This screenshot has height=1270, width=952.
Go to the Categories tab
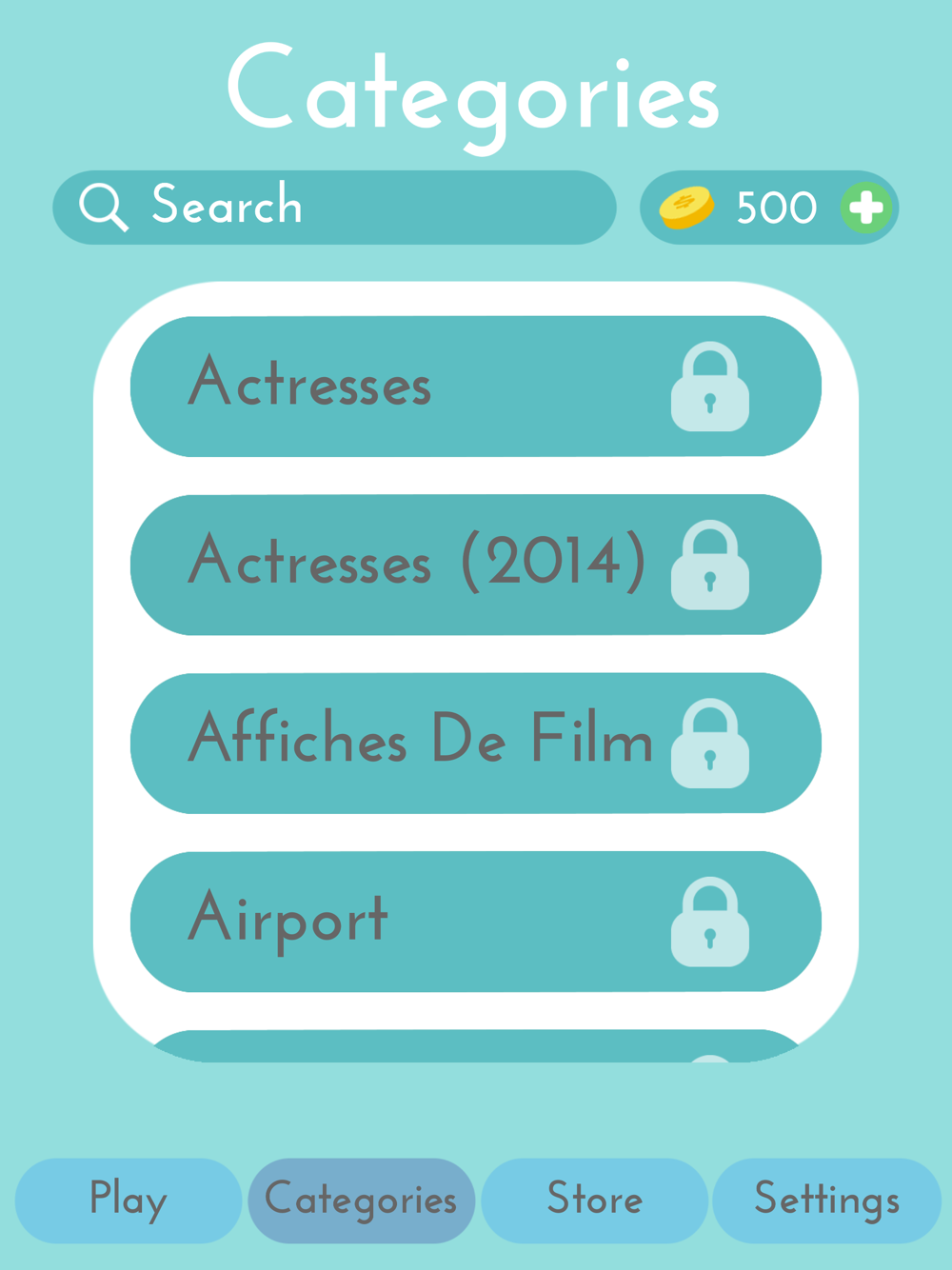pos(361,1200)
